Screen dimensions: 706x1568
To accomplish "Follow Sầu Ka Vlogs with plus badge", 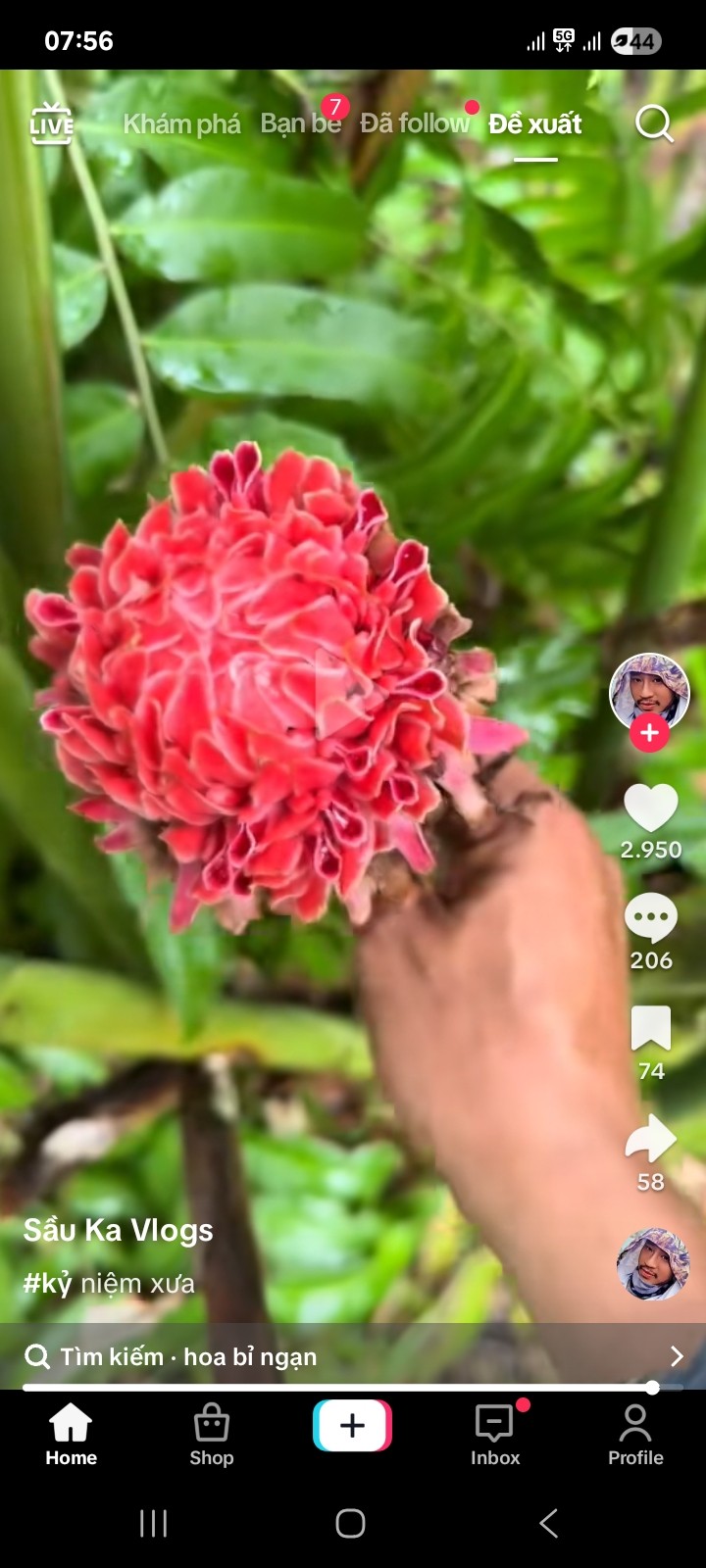I will (x=649, y=733).
